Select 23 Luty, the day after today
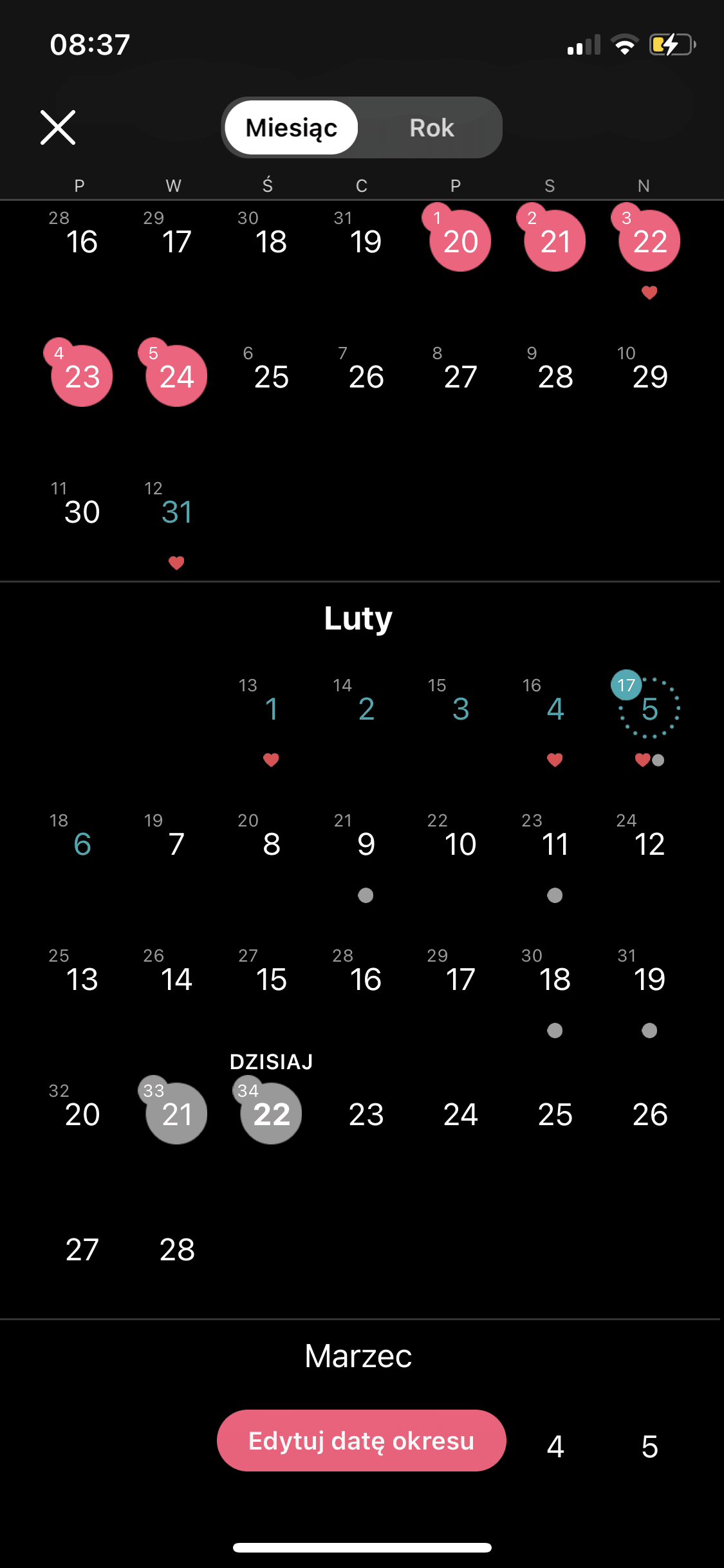The width and height of the screenshot is (724, 1568). 366,1114
